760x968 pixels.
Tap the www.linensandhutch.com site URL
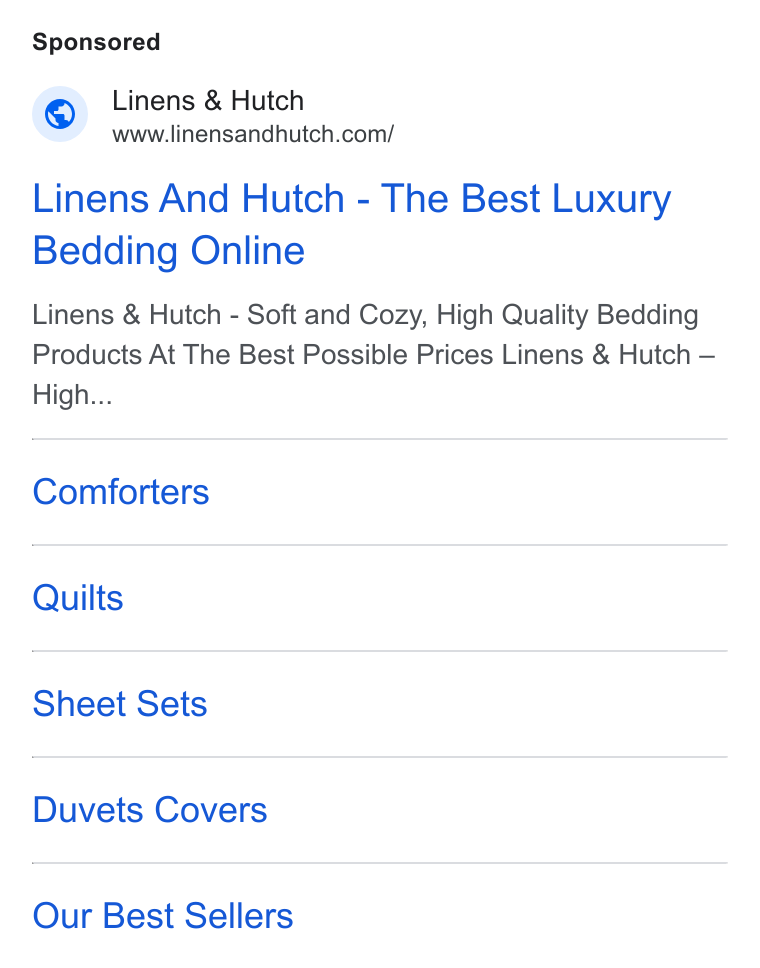[253, 134]
